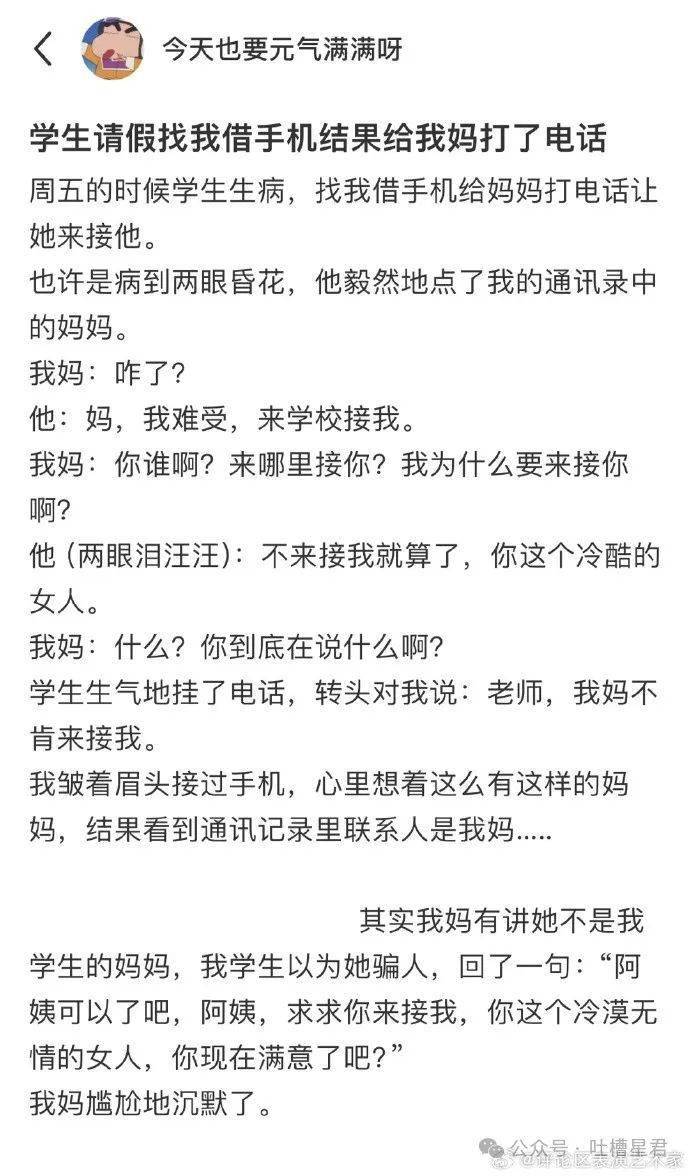The width and height of the screenshot is (690, 1176).
Task: Open the profile of 今天也要元气满满呀
Action: tap(283, 50)
